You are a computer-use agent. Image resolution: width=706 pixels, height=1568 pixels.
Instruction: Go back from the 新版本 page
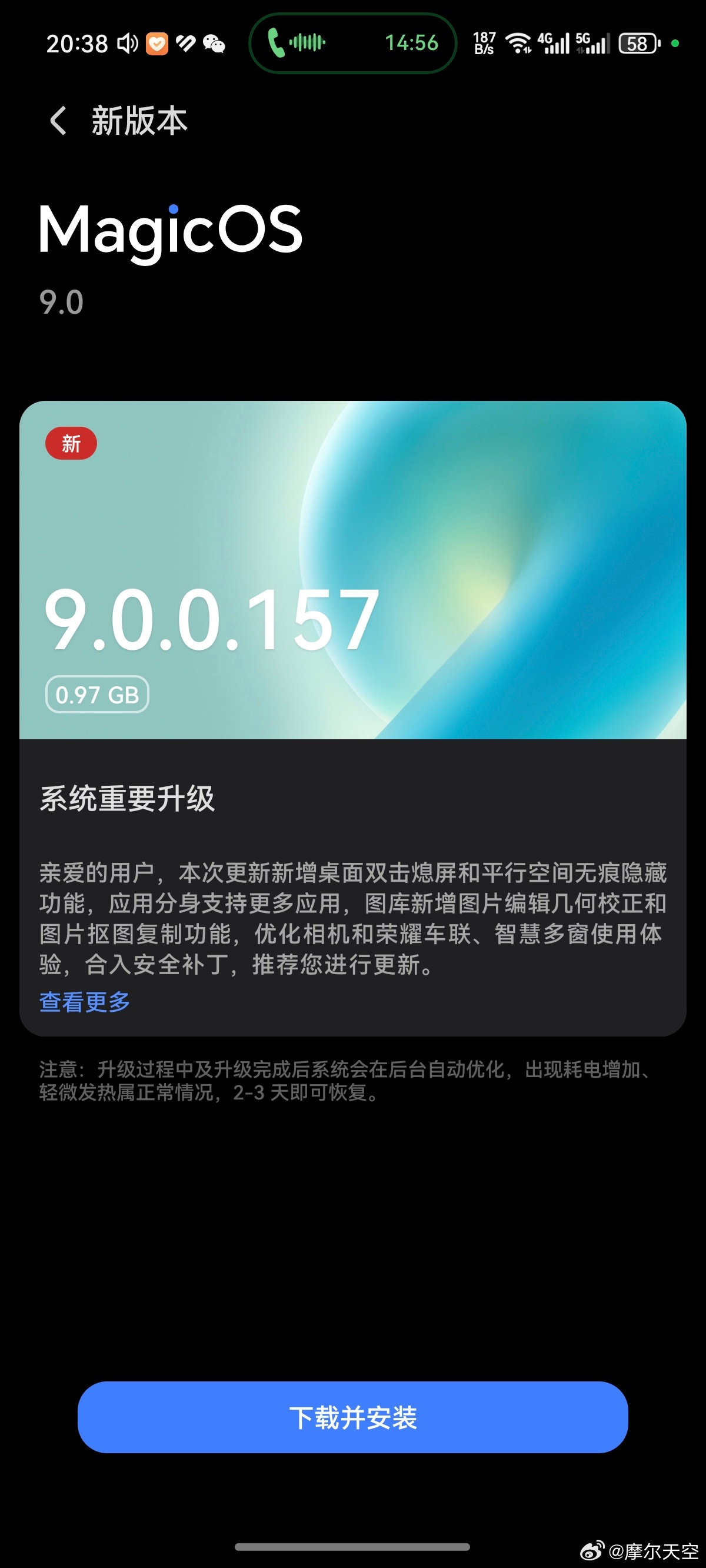(58, 121)
